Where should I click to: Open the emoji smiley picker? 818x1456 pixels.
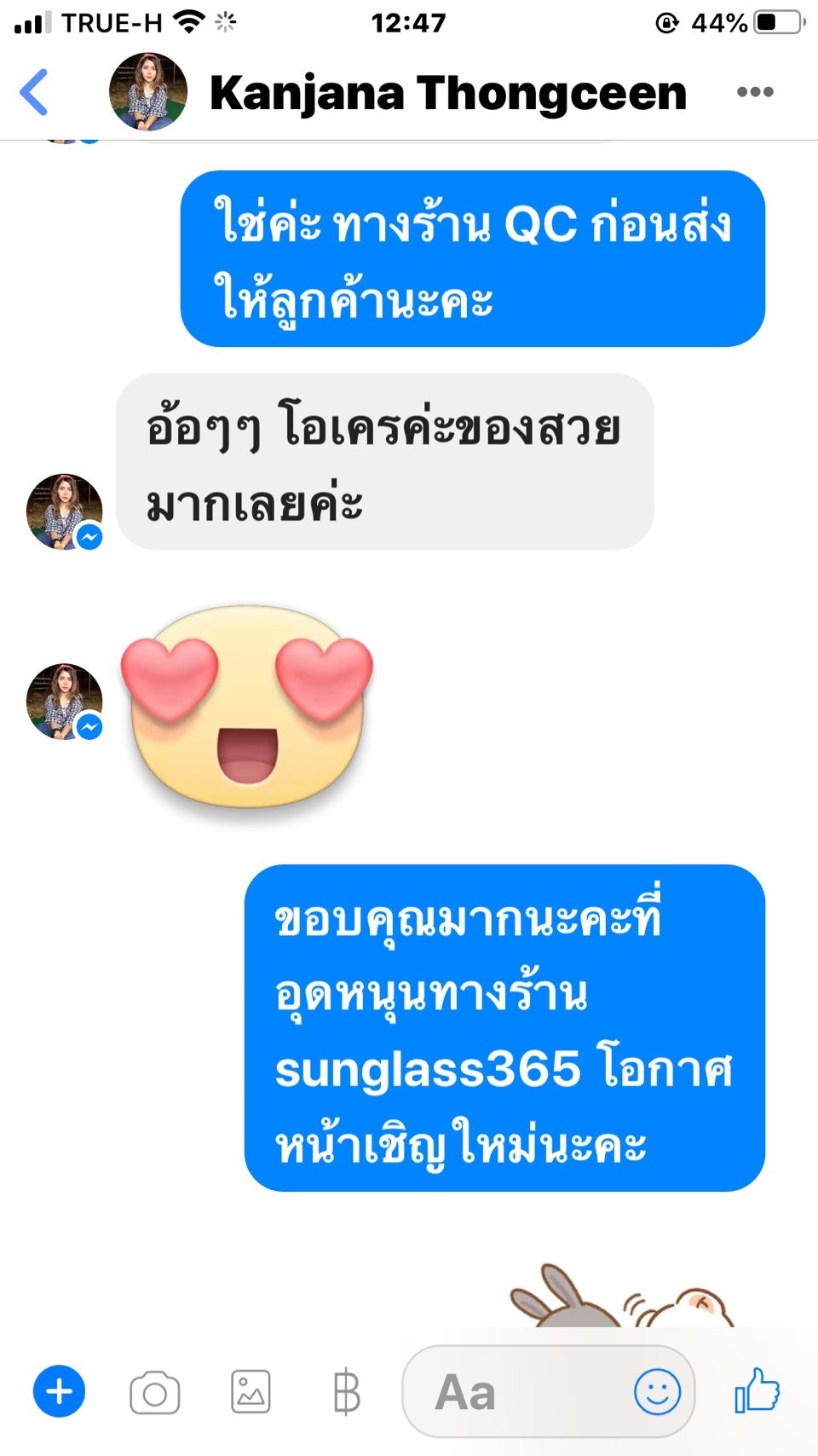point(657,1392)
